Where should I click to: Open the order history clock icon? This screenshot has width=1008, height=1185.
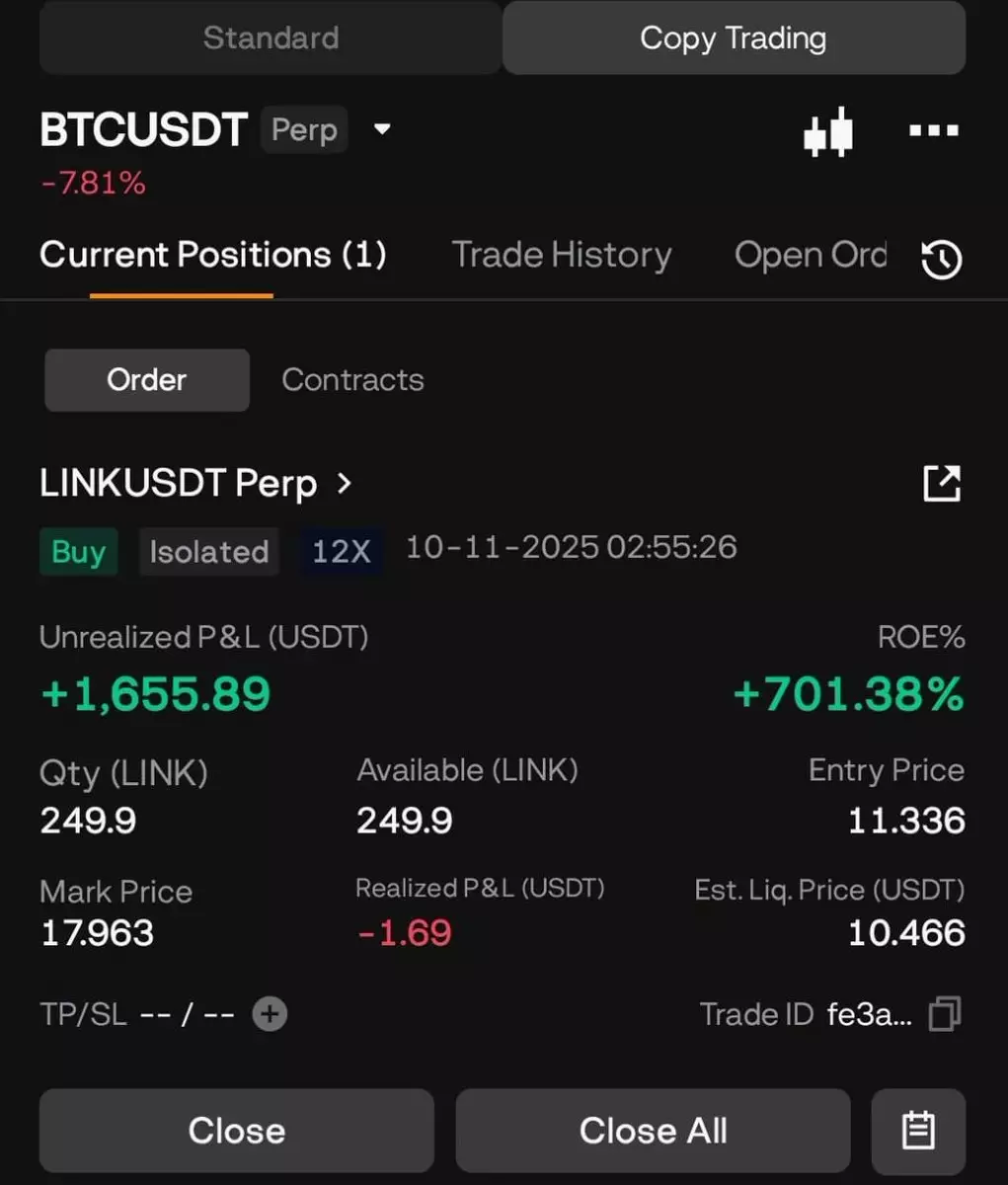click(x=941, y=260)
